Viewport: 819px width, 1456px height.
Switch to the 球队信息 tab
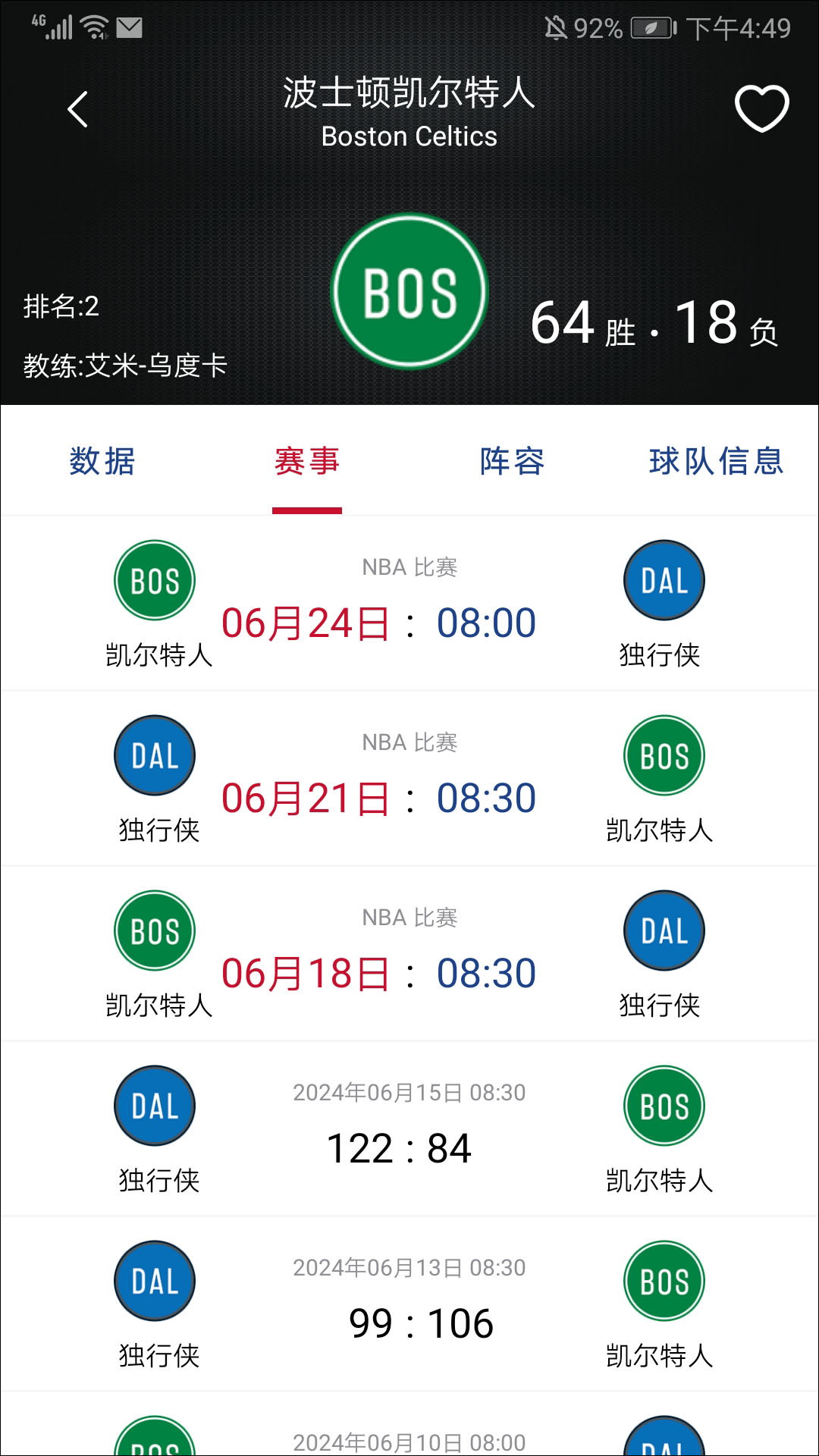point(717,462)
